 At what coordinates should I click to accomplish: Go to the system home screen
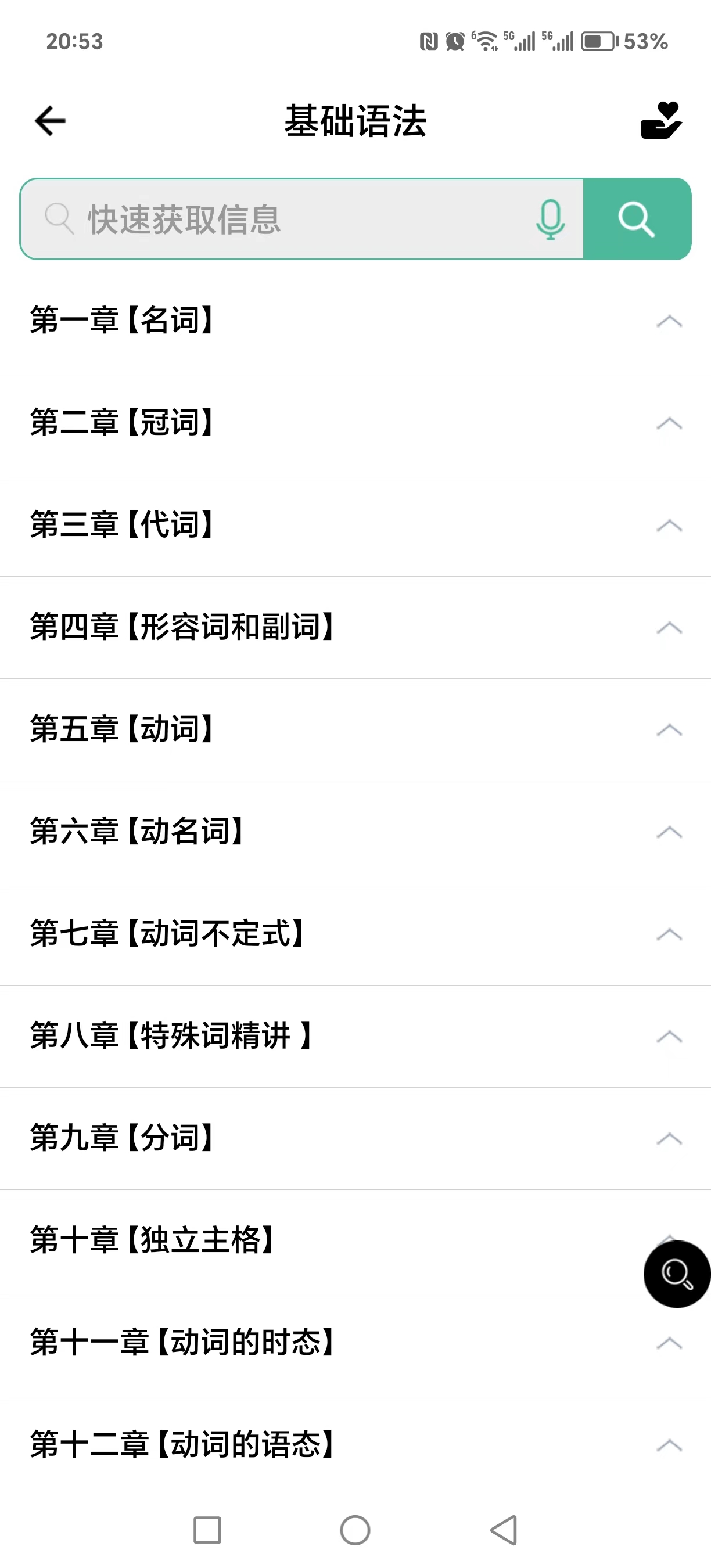coord(355,1530)
